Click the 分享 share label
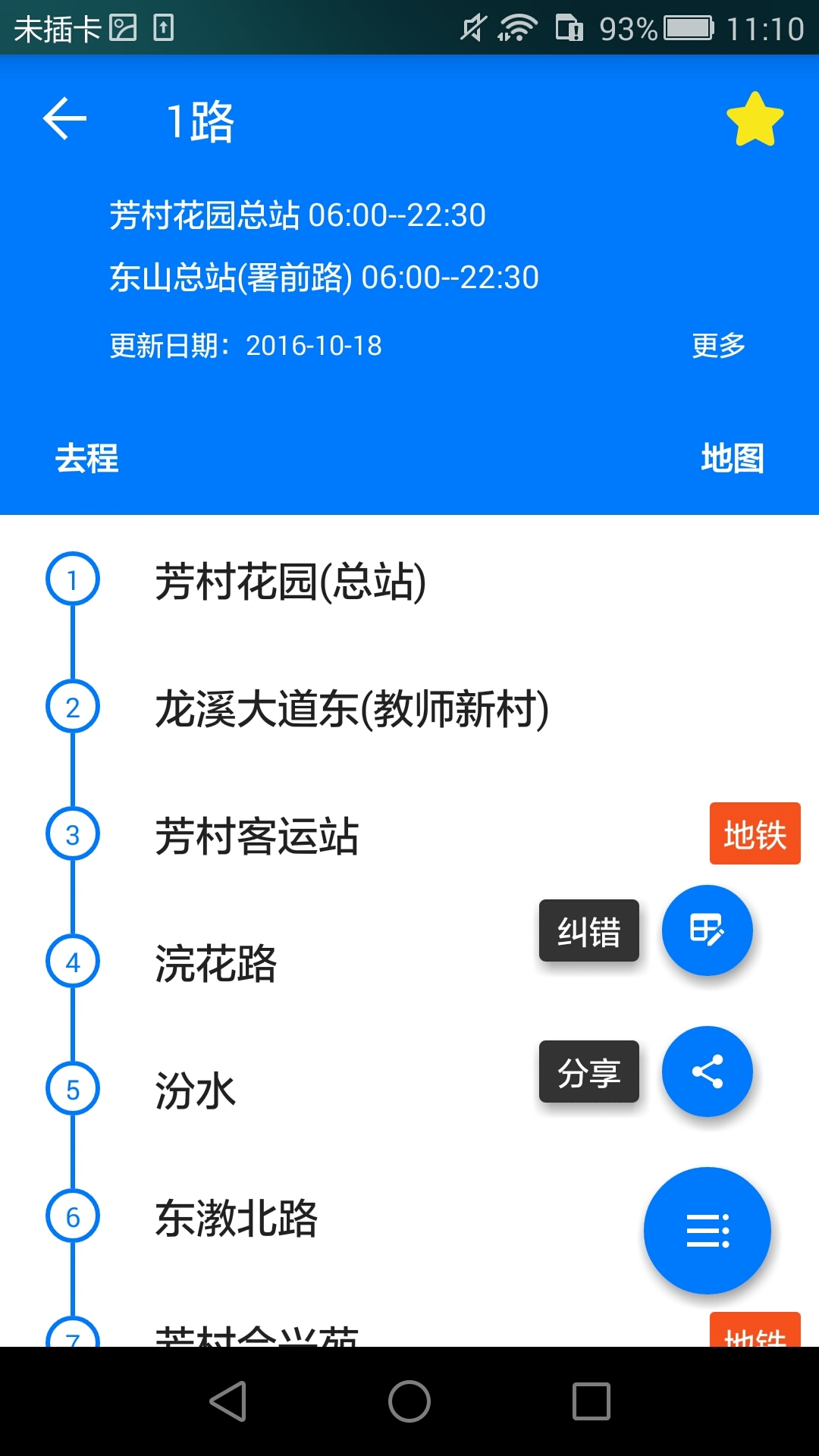The width and height of the screenshot is (819, 1456). pos(588,1072)
